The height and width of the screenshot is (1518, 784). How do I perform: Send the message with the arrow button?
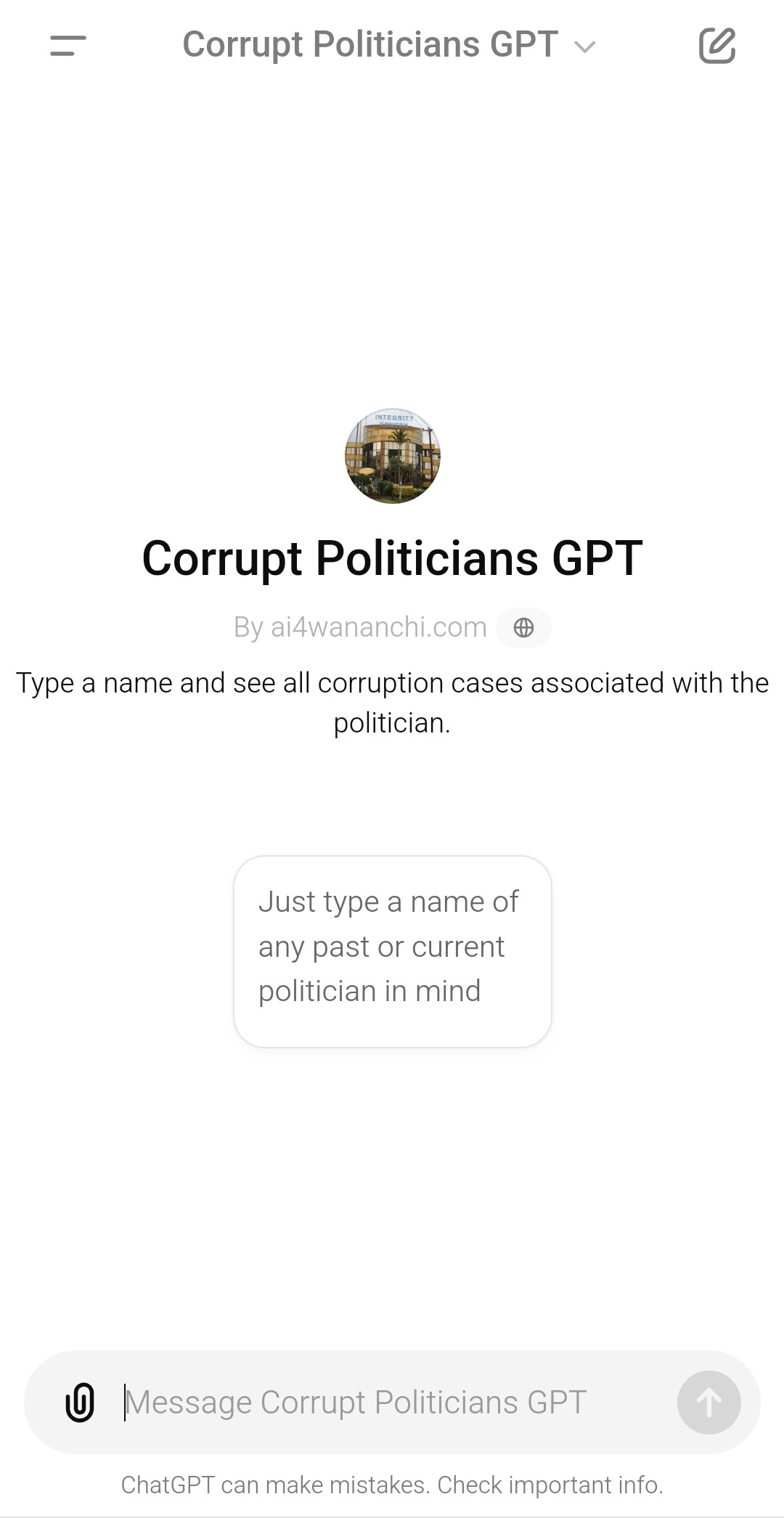[x=709, y=1402]
